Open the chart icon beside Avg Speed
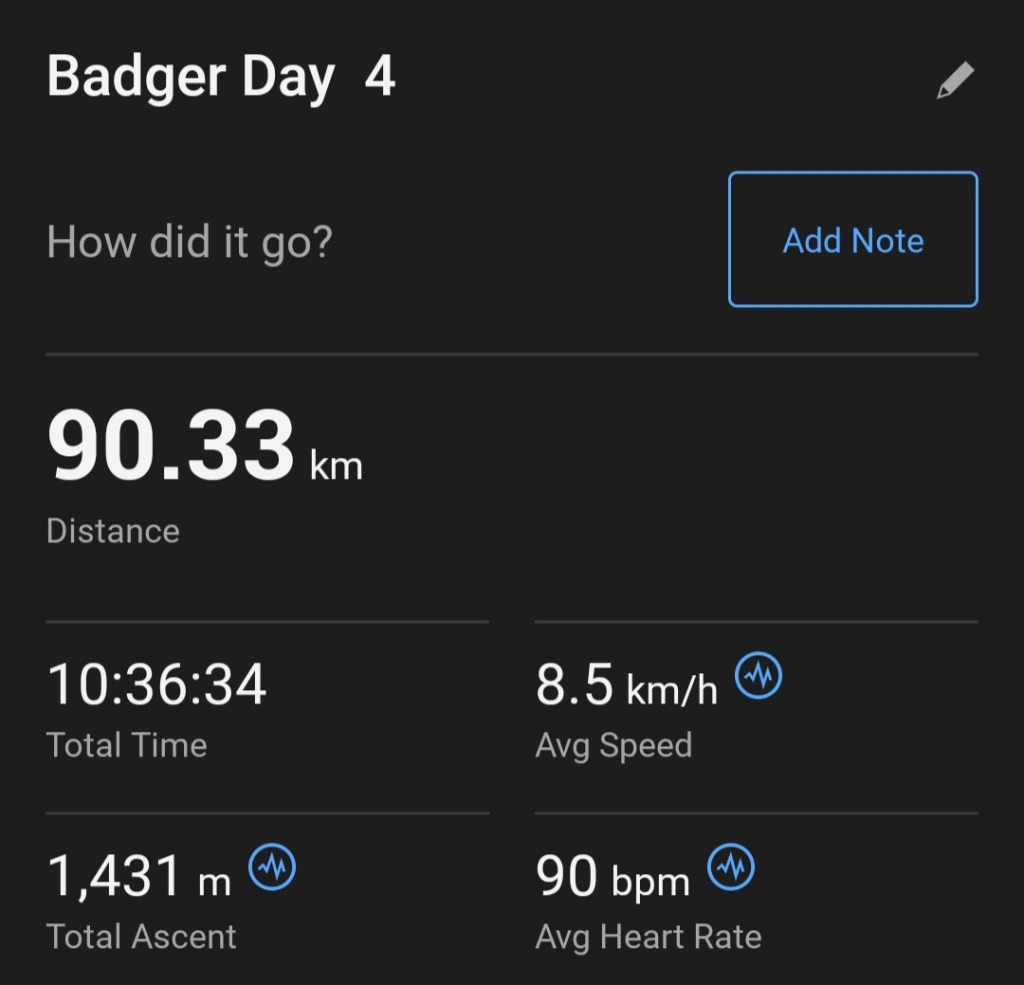The width and height of the screenshot is (1024, 985). (759, 677)
